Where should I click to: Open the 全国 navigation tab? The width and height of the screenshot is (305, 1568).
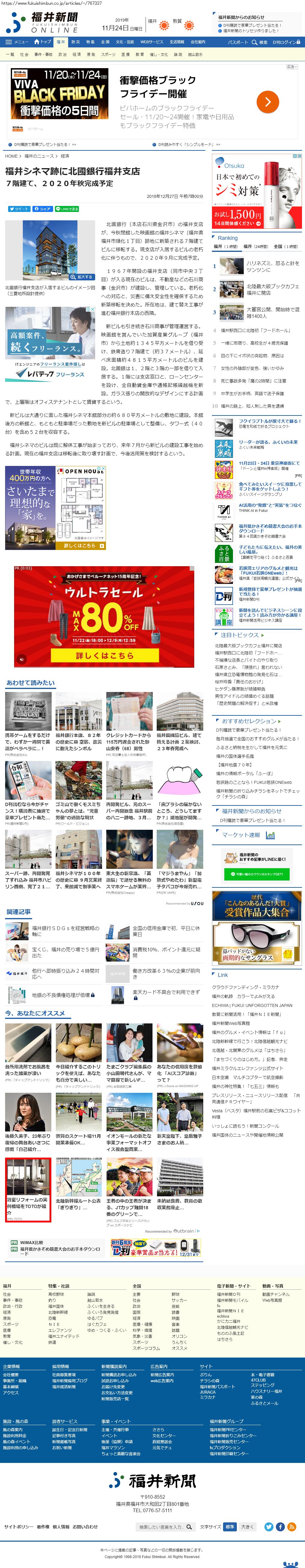(x=105, y=42)
